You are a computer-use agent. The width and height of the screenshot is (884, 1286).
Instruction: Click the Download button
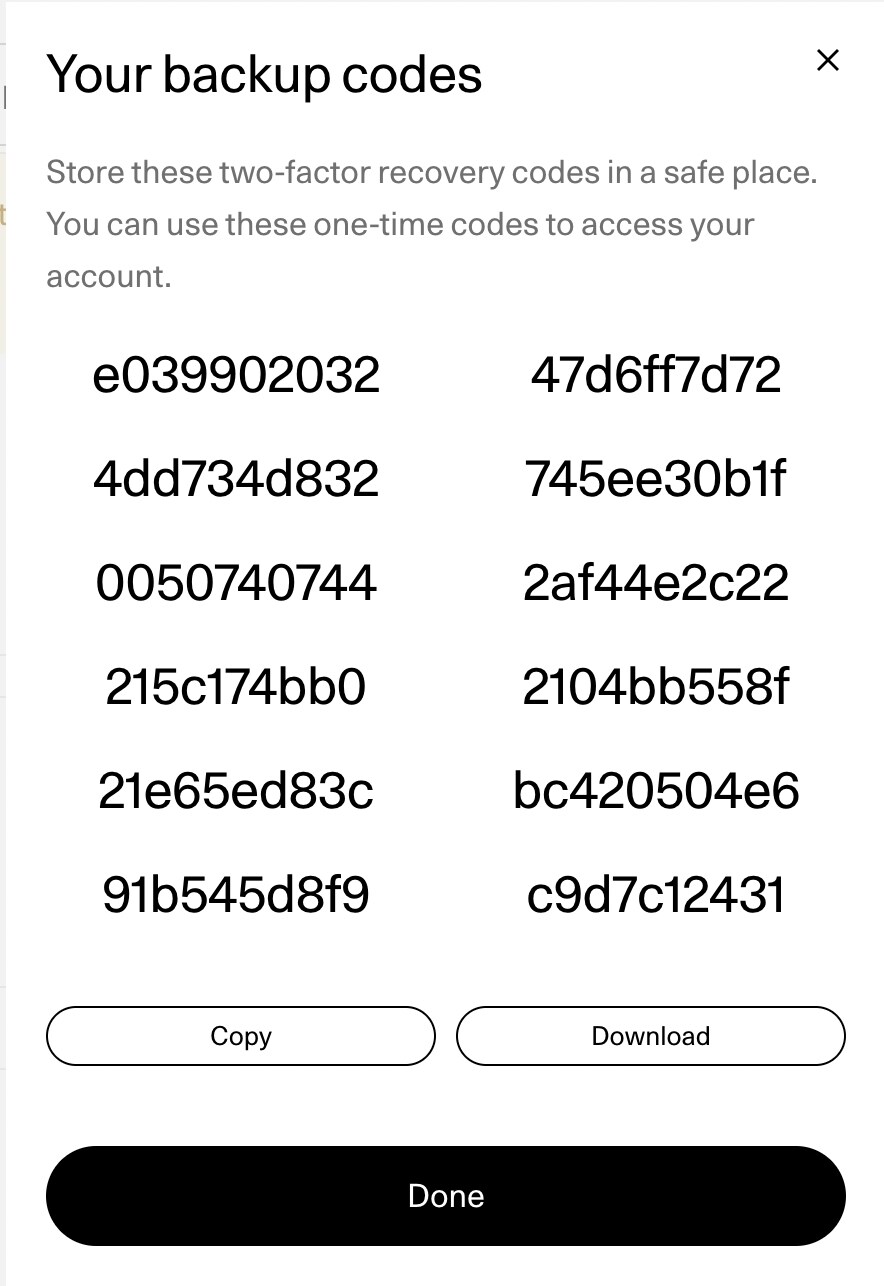(x=650, y=1036)
